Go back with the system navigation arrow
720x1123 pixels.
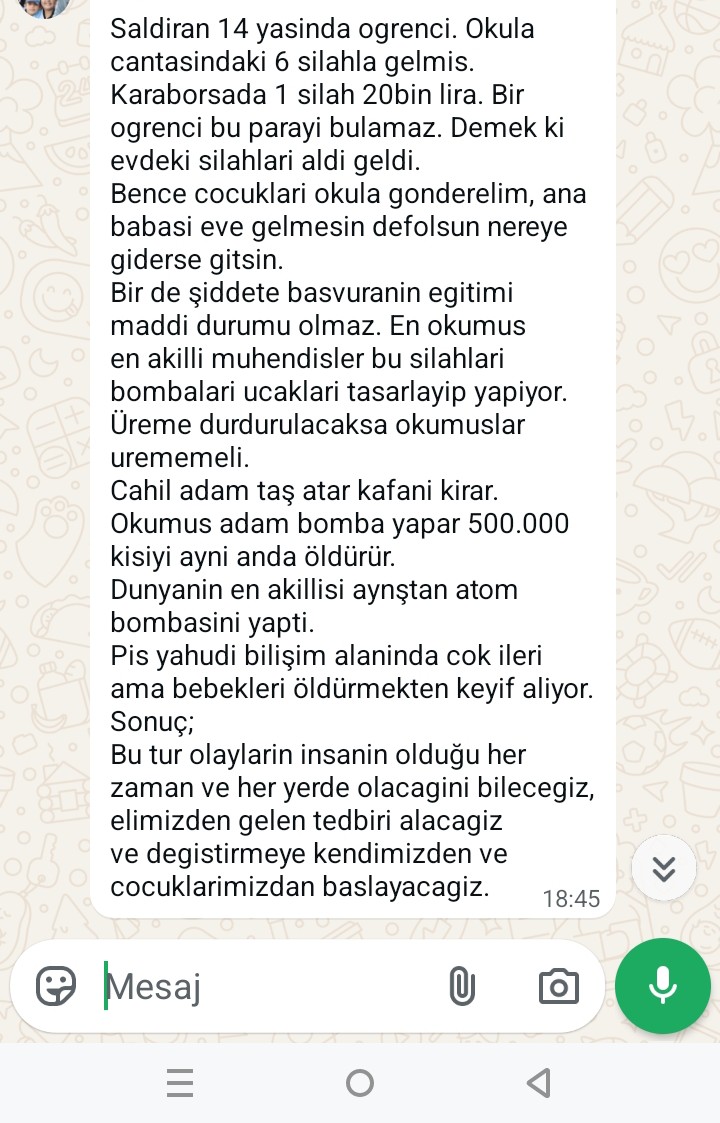pyautogui.click(x=538, y=1082)
